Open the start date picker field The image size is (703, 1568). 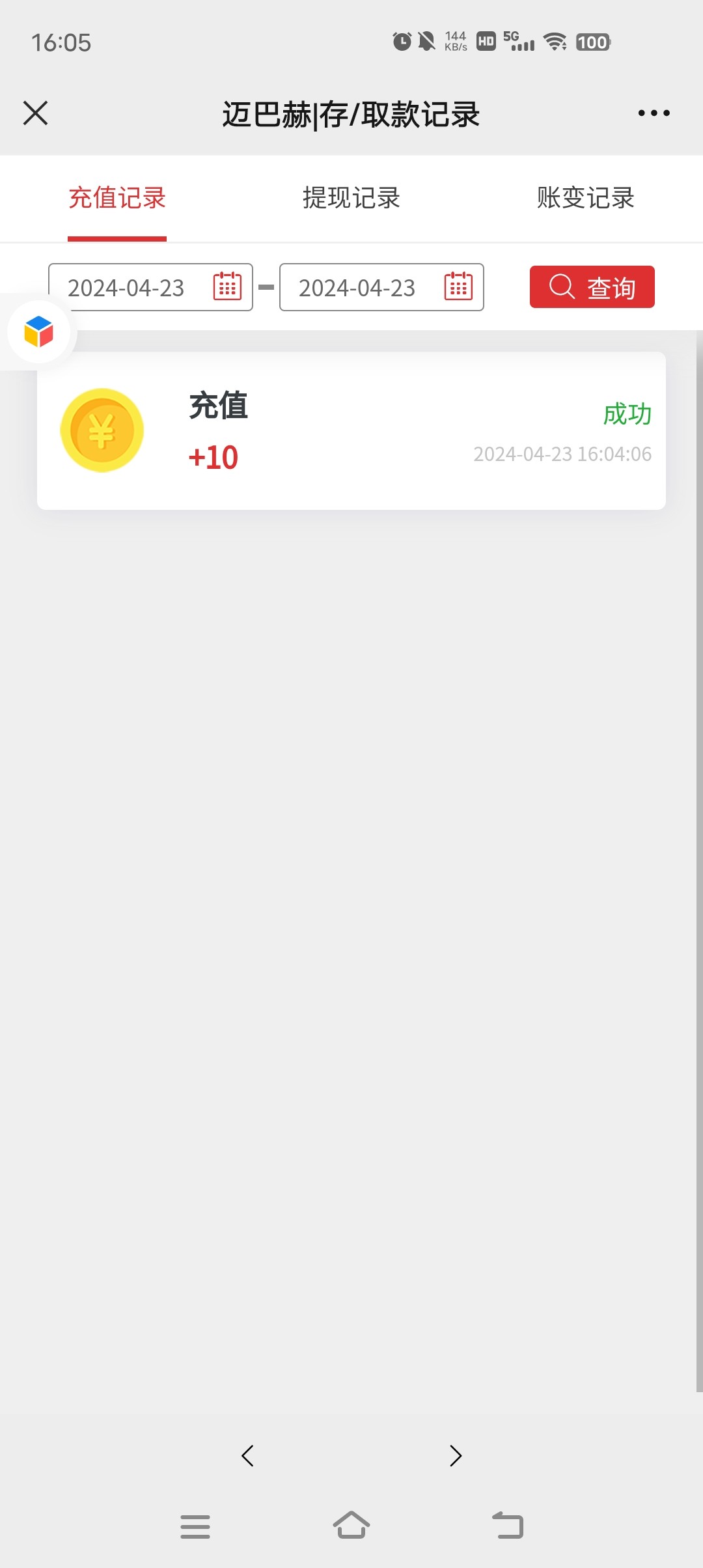tap(150, 287)
